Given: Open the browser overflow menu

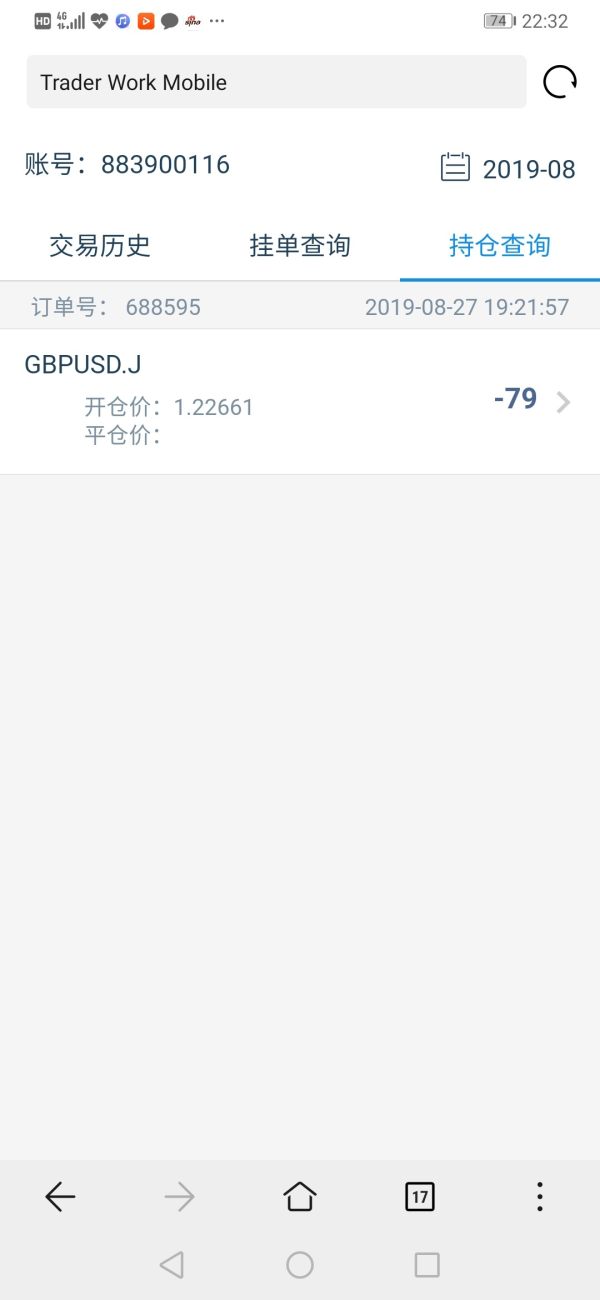Looking at the screenshot, I should (540, 1196).
